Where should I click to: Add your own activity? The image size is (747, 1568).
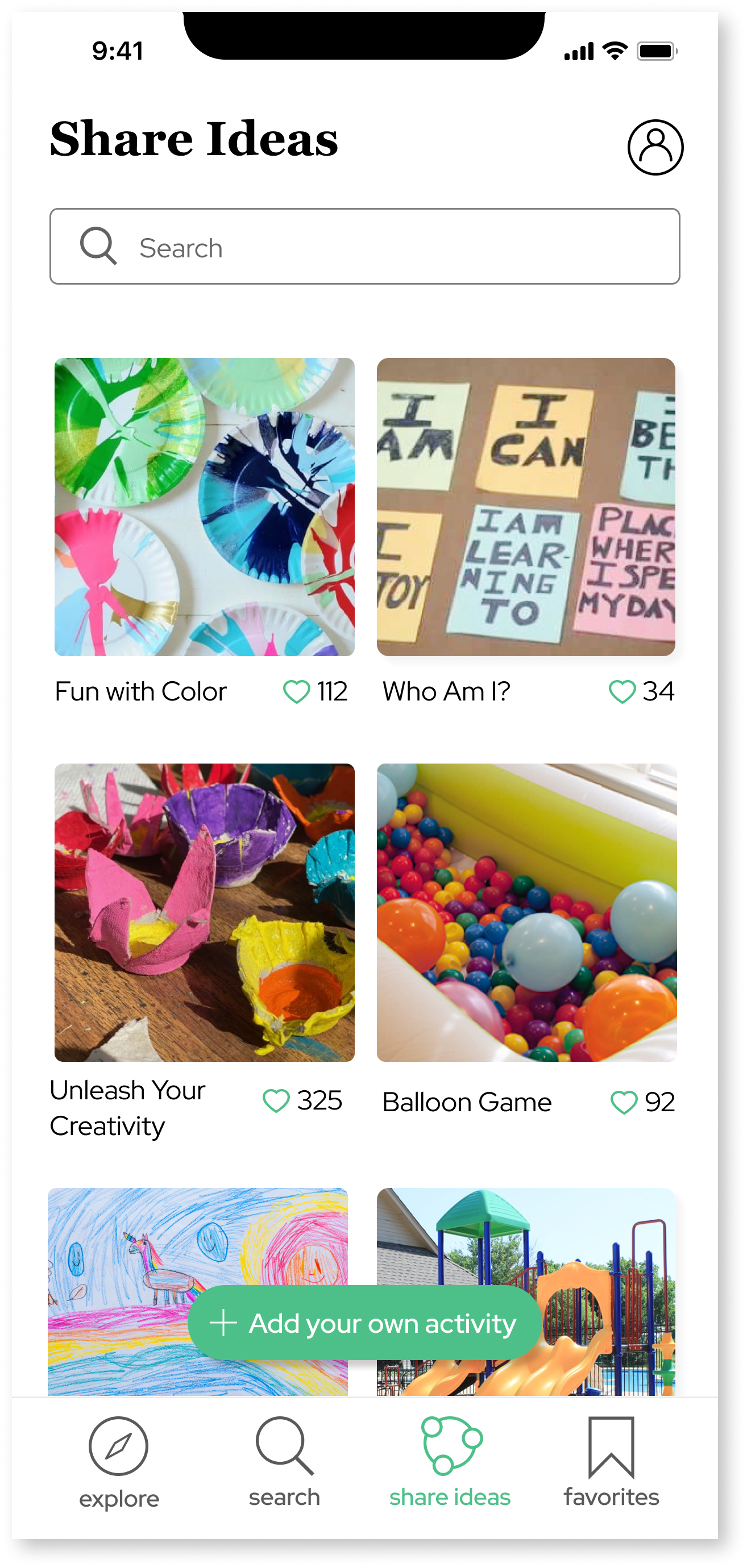pos(364,1323)
